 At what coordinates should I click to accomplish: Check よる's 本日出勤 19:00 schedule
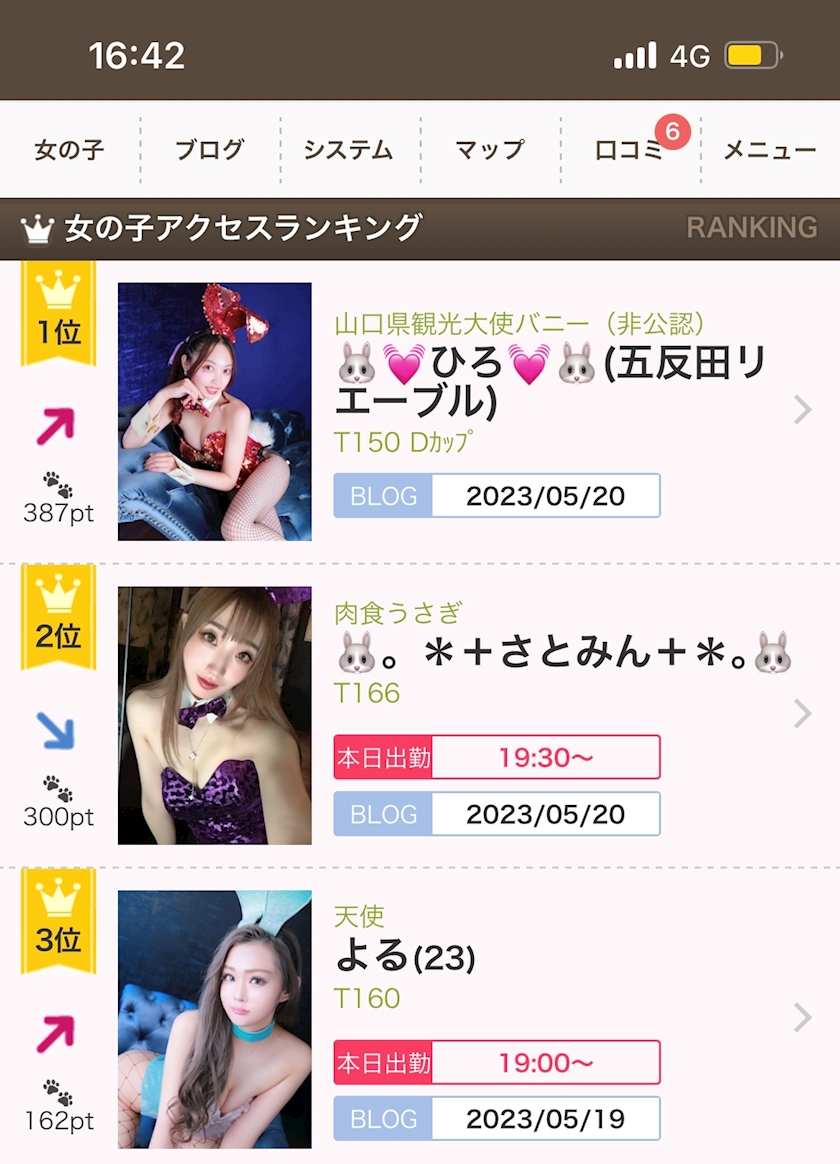tap(497, 1062)
